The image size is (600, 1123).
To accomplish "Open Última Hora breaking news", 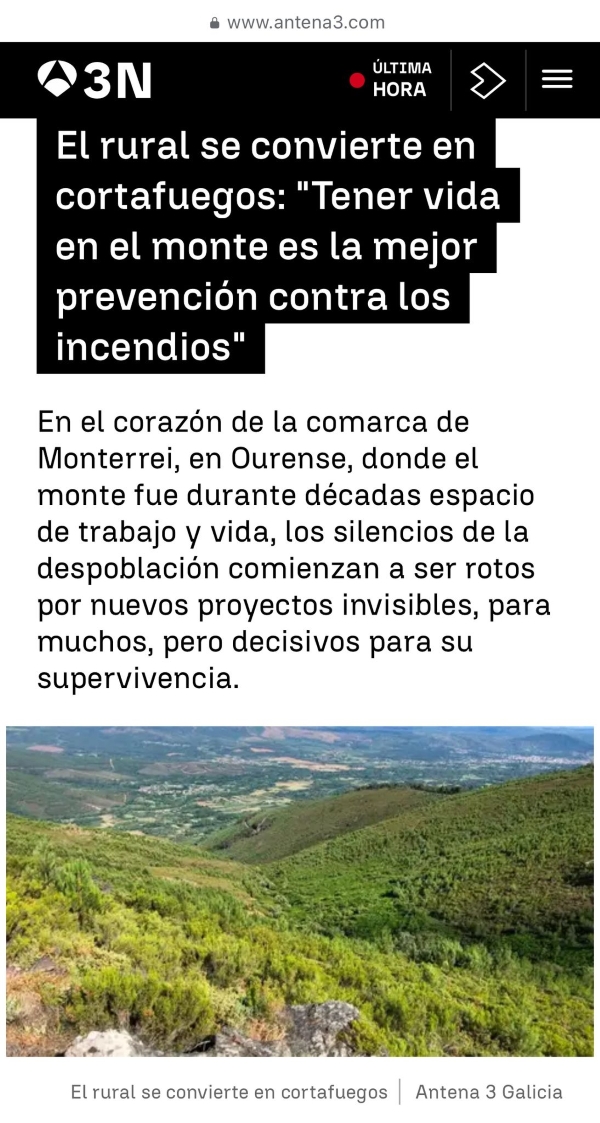I will 391,80.
